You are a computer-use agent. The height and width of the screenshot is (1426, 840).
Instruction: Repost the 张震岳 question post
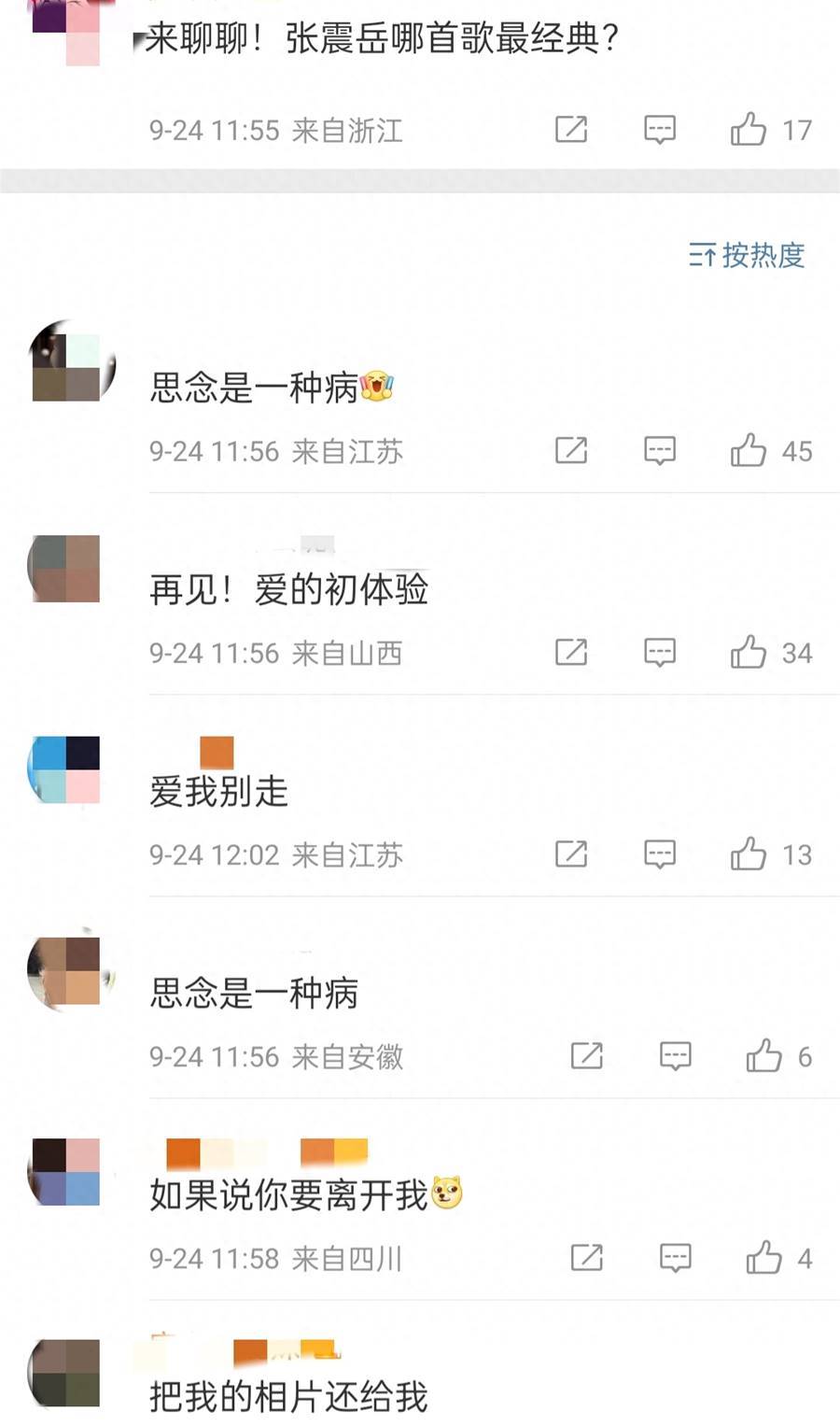tap(571, 129)
